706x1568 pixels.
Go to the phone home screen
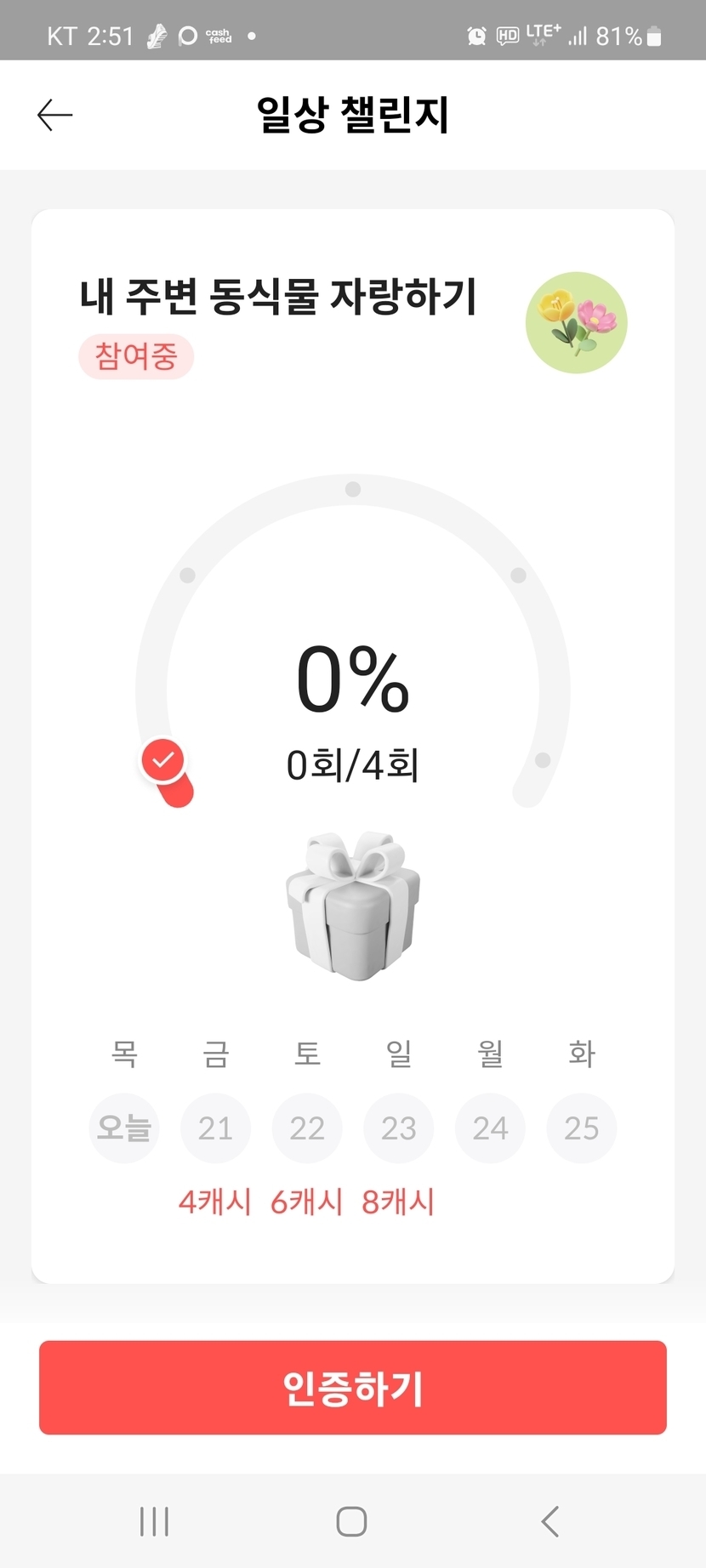click(351, 1521)
